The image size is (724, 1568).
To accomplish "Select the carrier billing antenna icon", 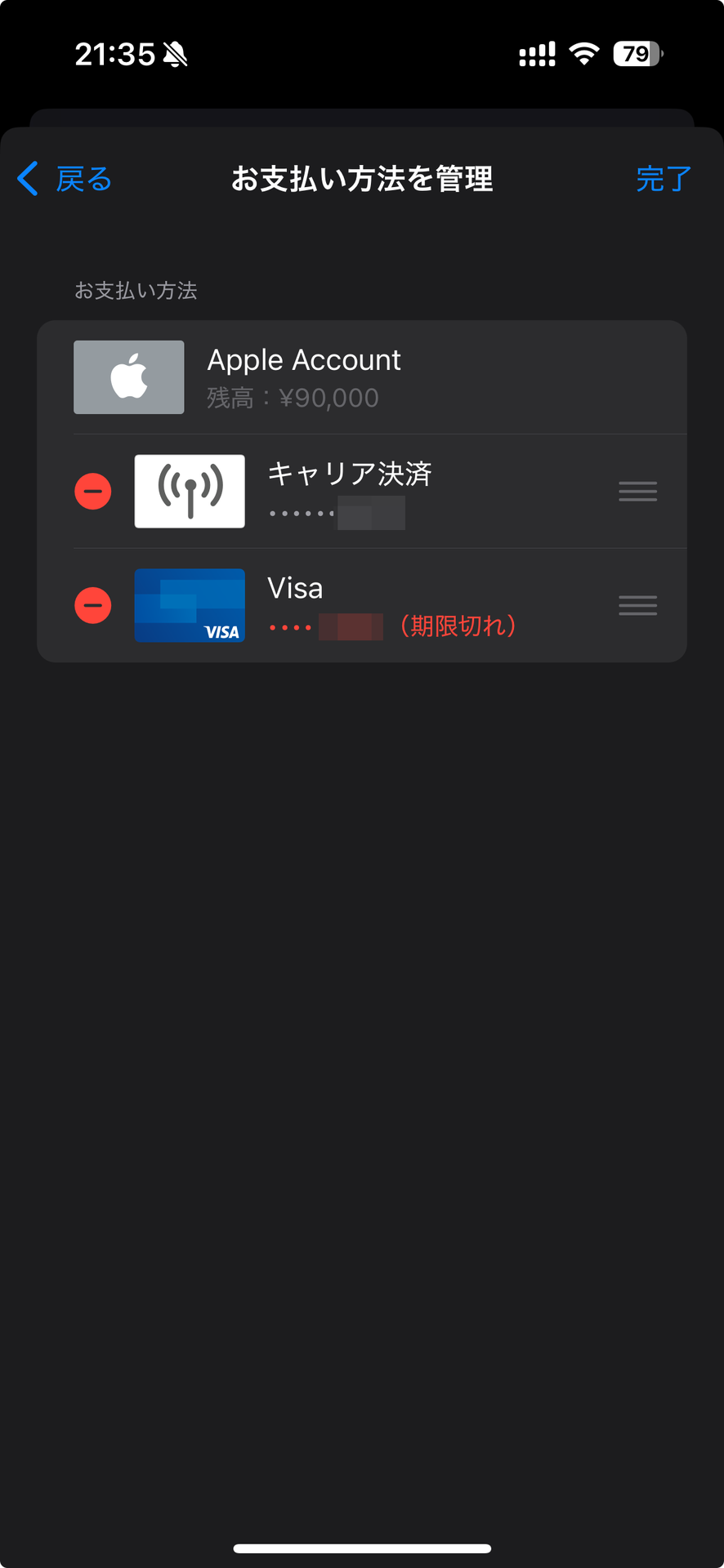I will [189, 491].
